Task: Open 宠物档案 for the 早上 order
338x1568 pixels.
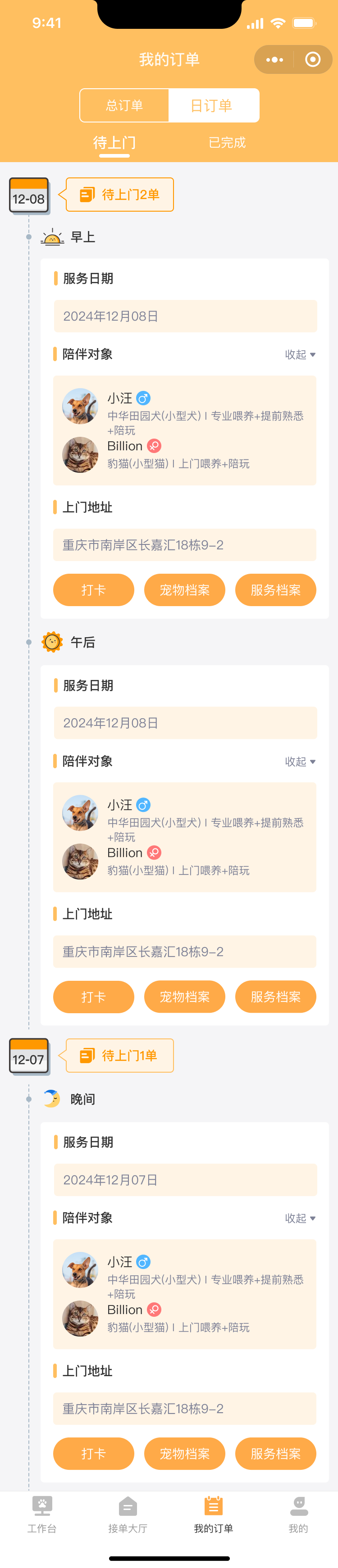Action: tap(184, 590)
